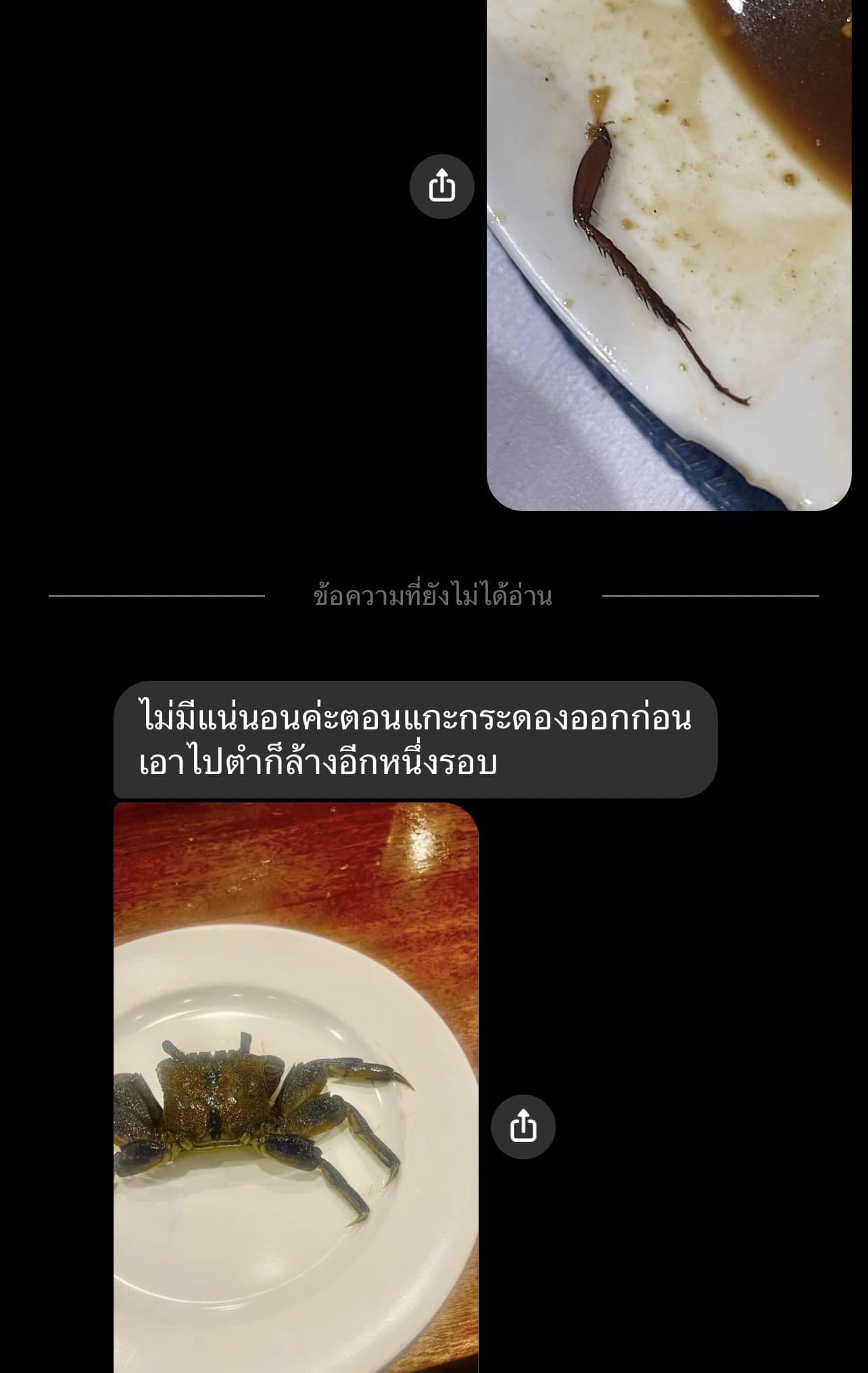Tap the label ข้อความที่ยังไม่ได้อ่าน
This screenshot has height=1373, width=868.
click(434, 595)
